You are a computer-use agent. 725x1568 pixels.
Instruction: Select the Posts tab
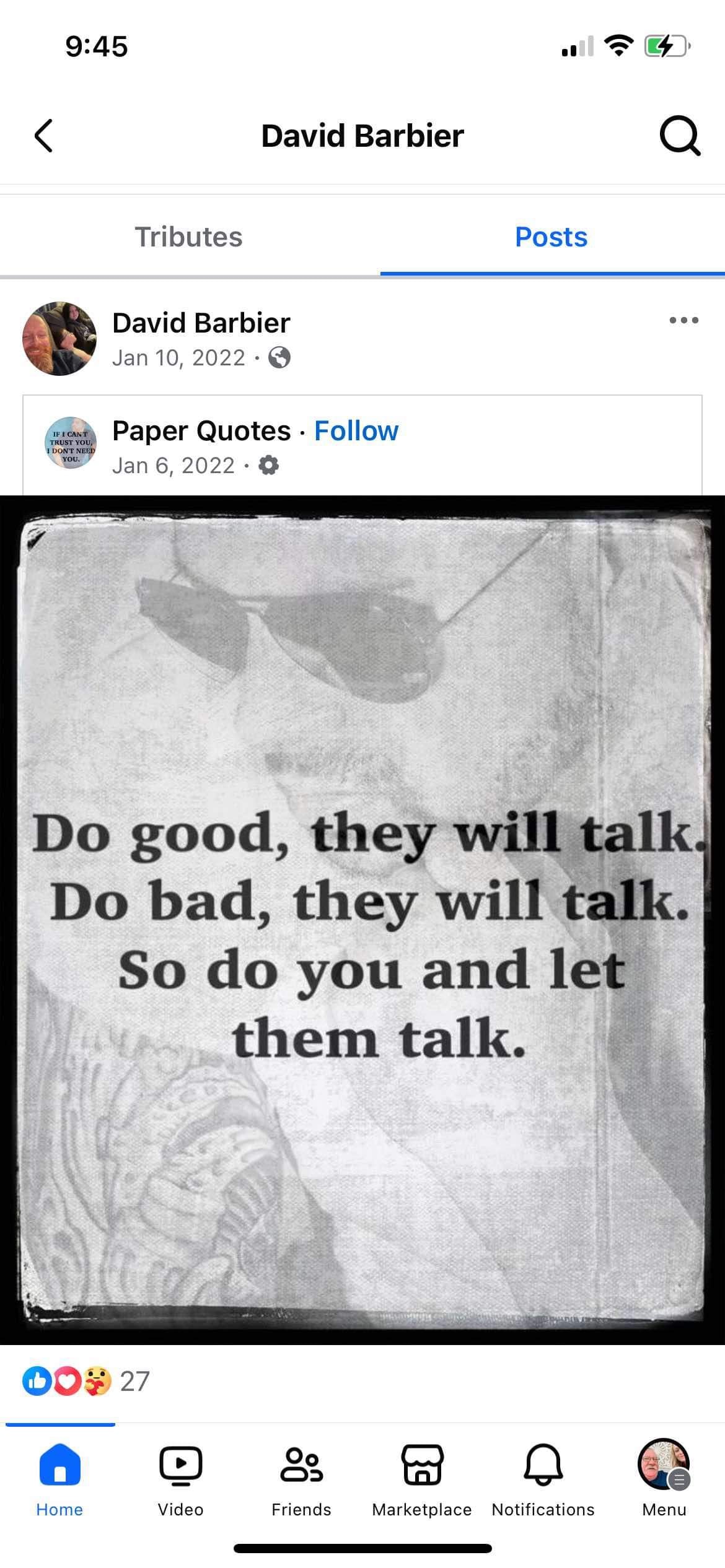(x=551, y=237)
